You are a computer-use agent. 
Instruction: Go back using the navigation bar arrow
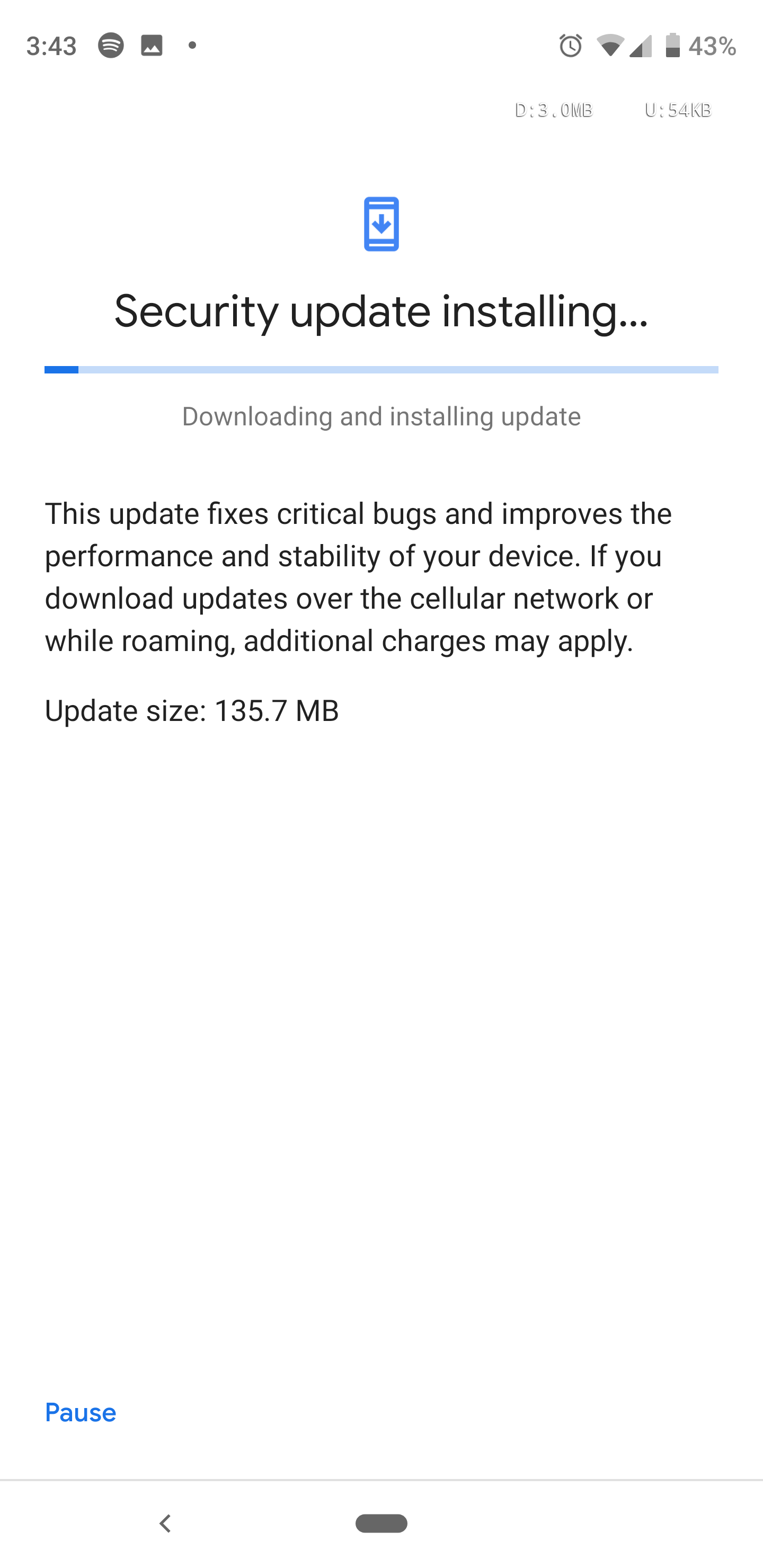click(x=165, y=1524)
